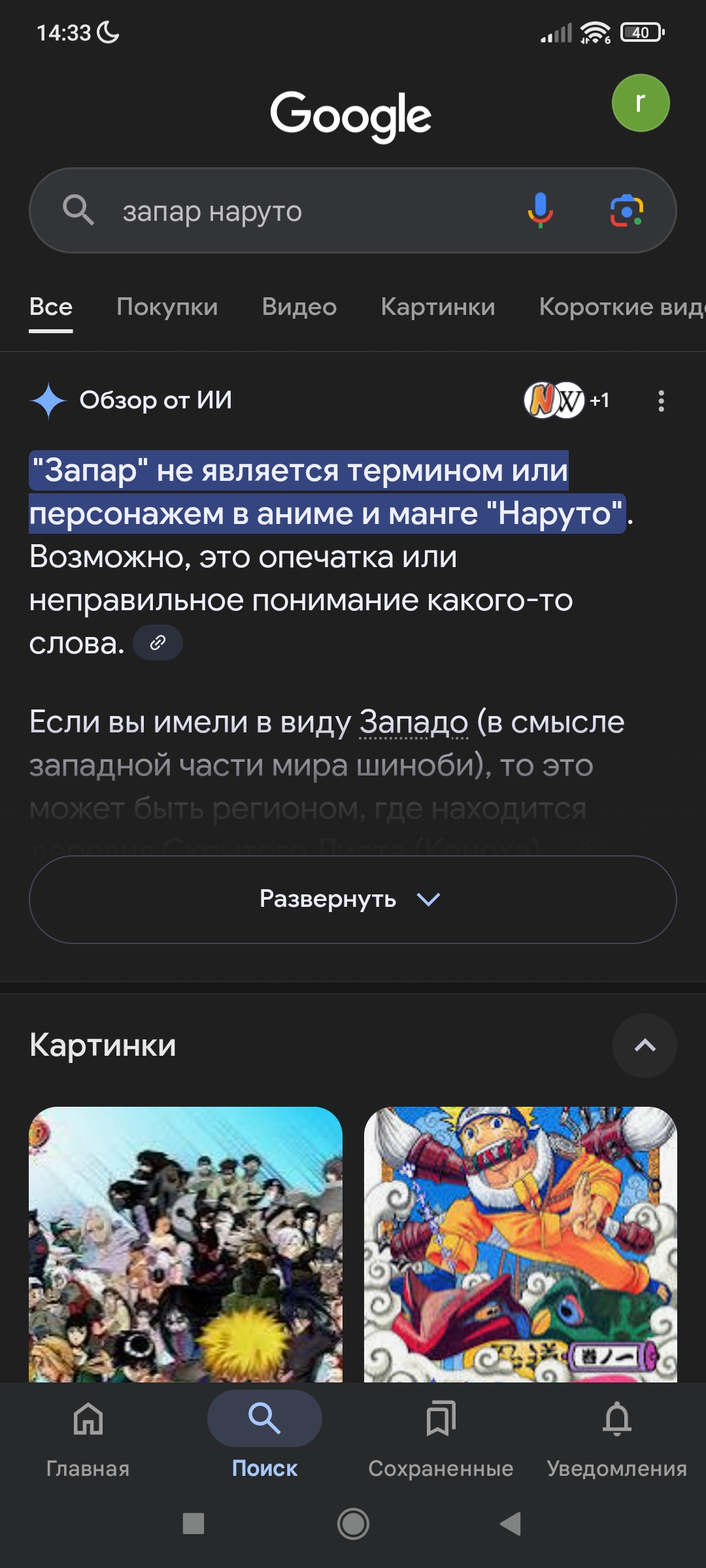Open the AI overview three-dot menu
Image resolution: width=706 pixels, height=1568 pixels.
662,400
